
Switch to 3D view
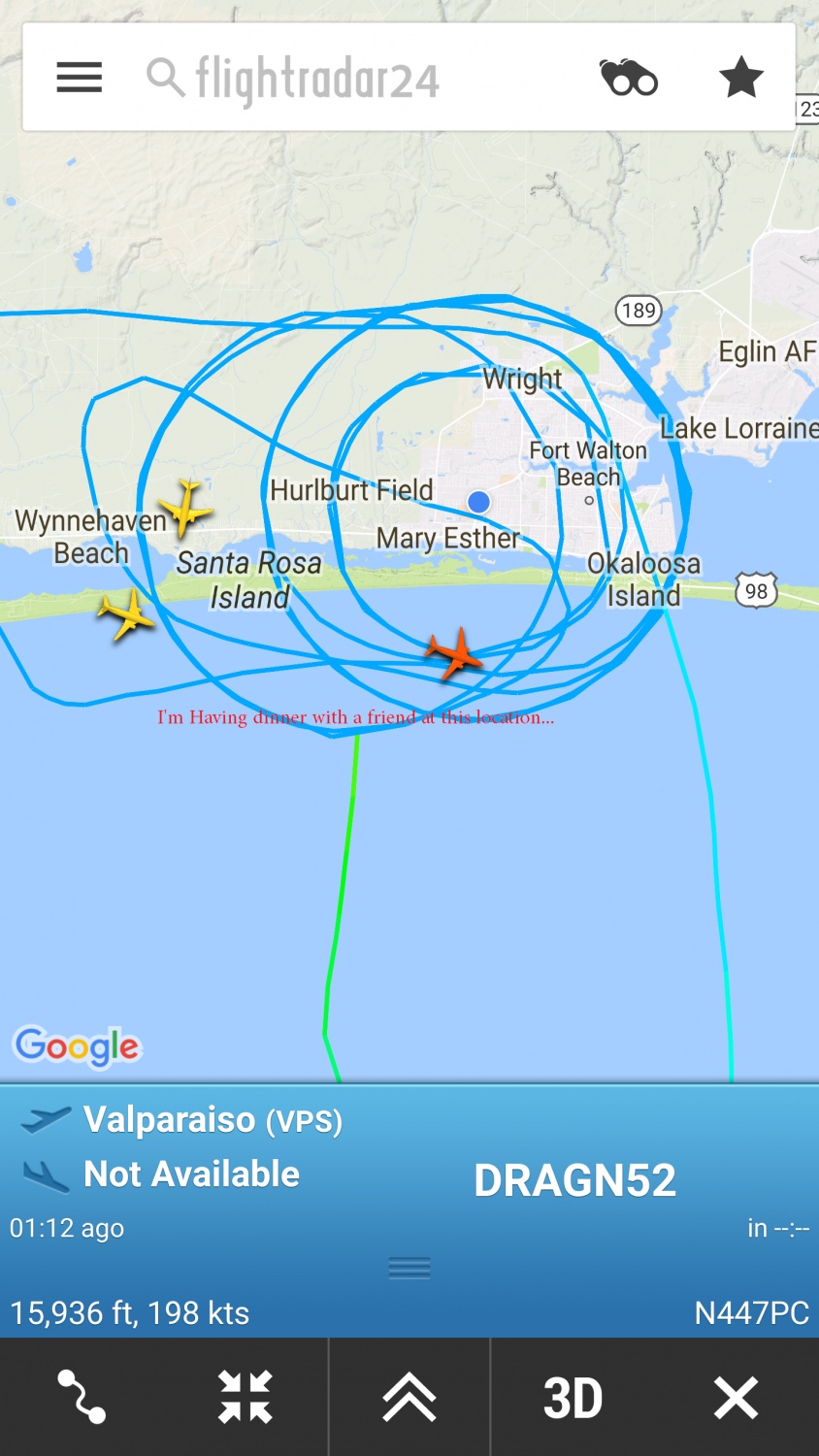(x=573, y=1397)
